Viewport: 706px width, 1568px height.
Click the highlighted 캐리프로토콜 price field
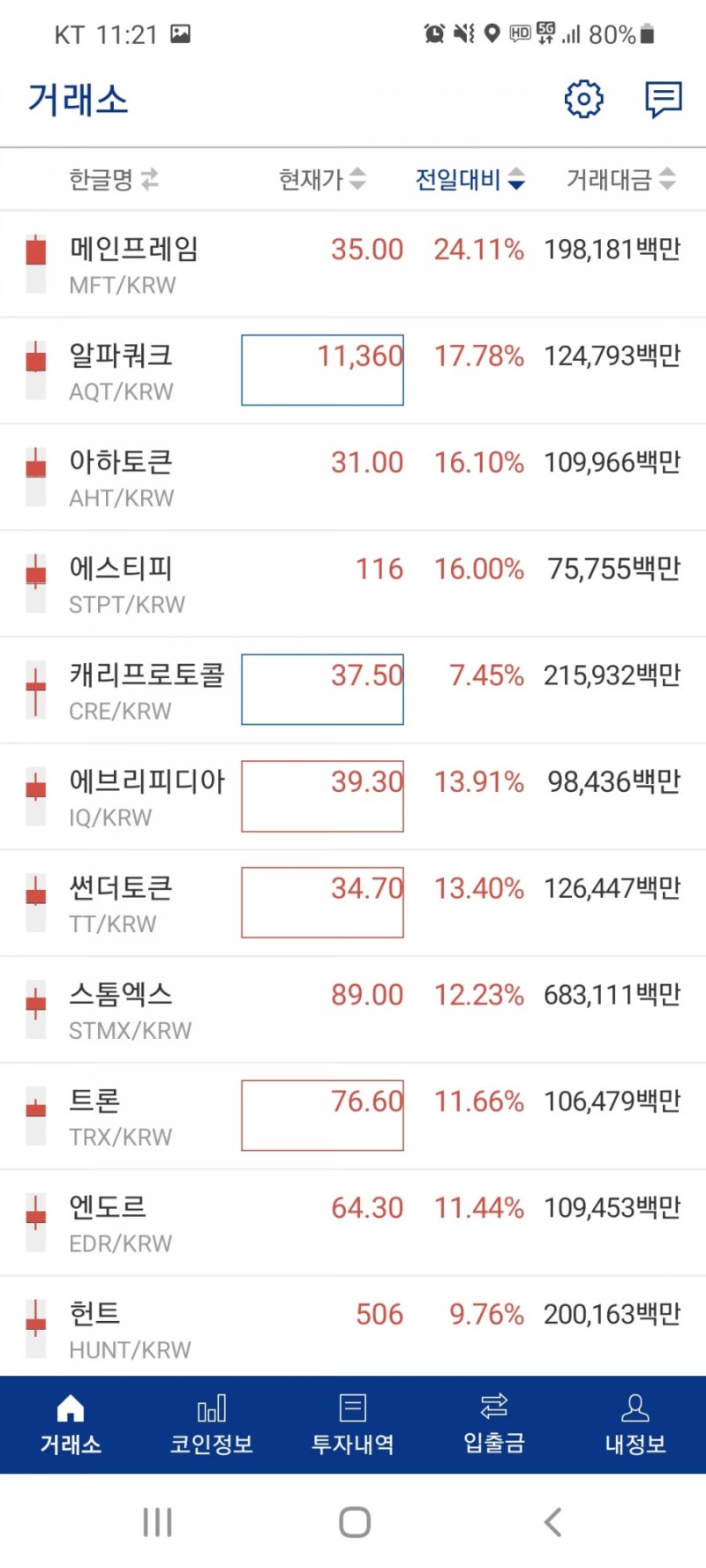pos(321,689)
